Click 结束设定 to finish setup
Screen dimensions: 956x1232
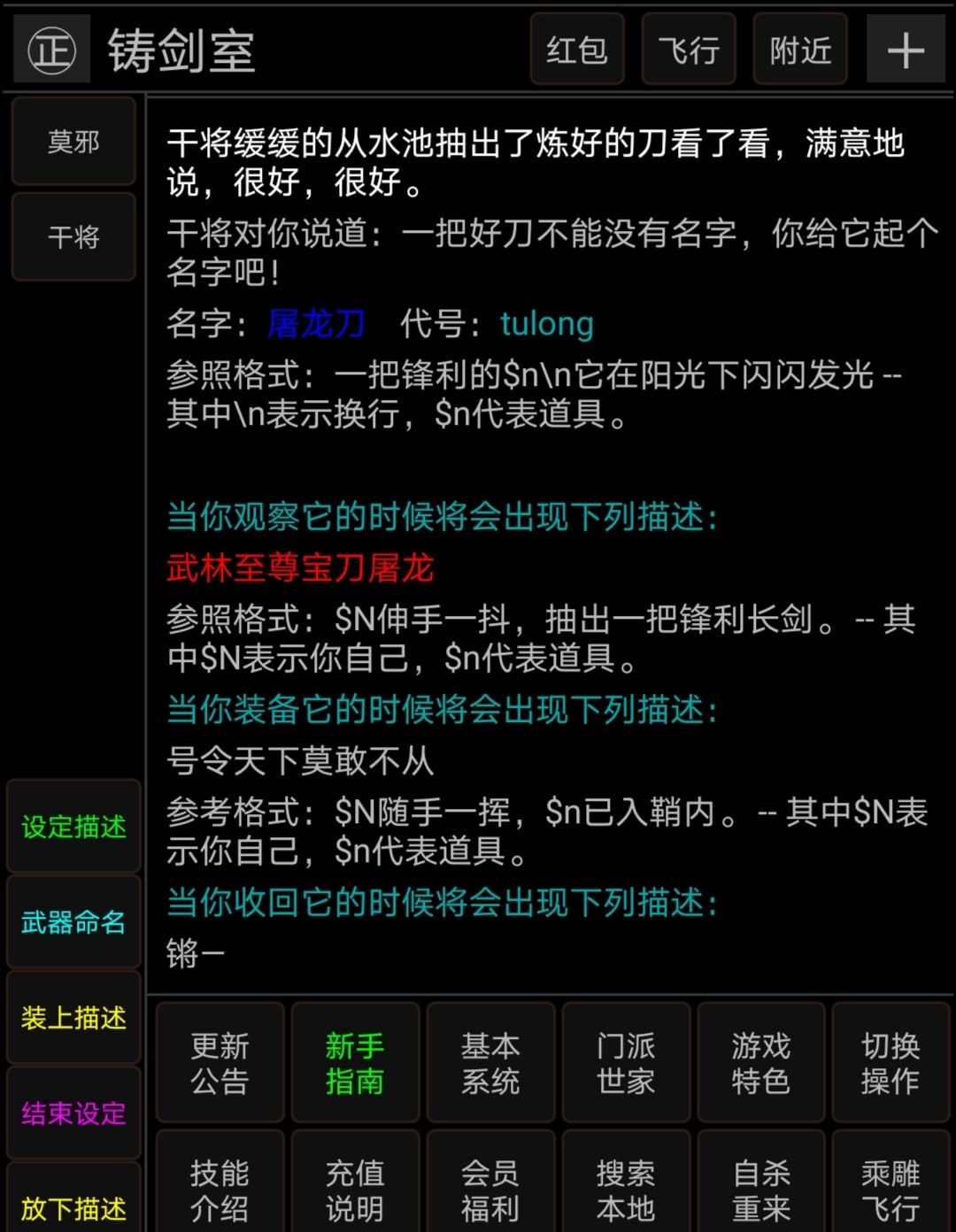73,1115
